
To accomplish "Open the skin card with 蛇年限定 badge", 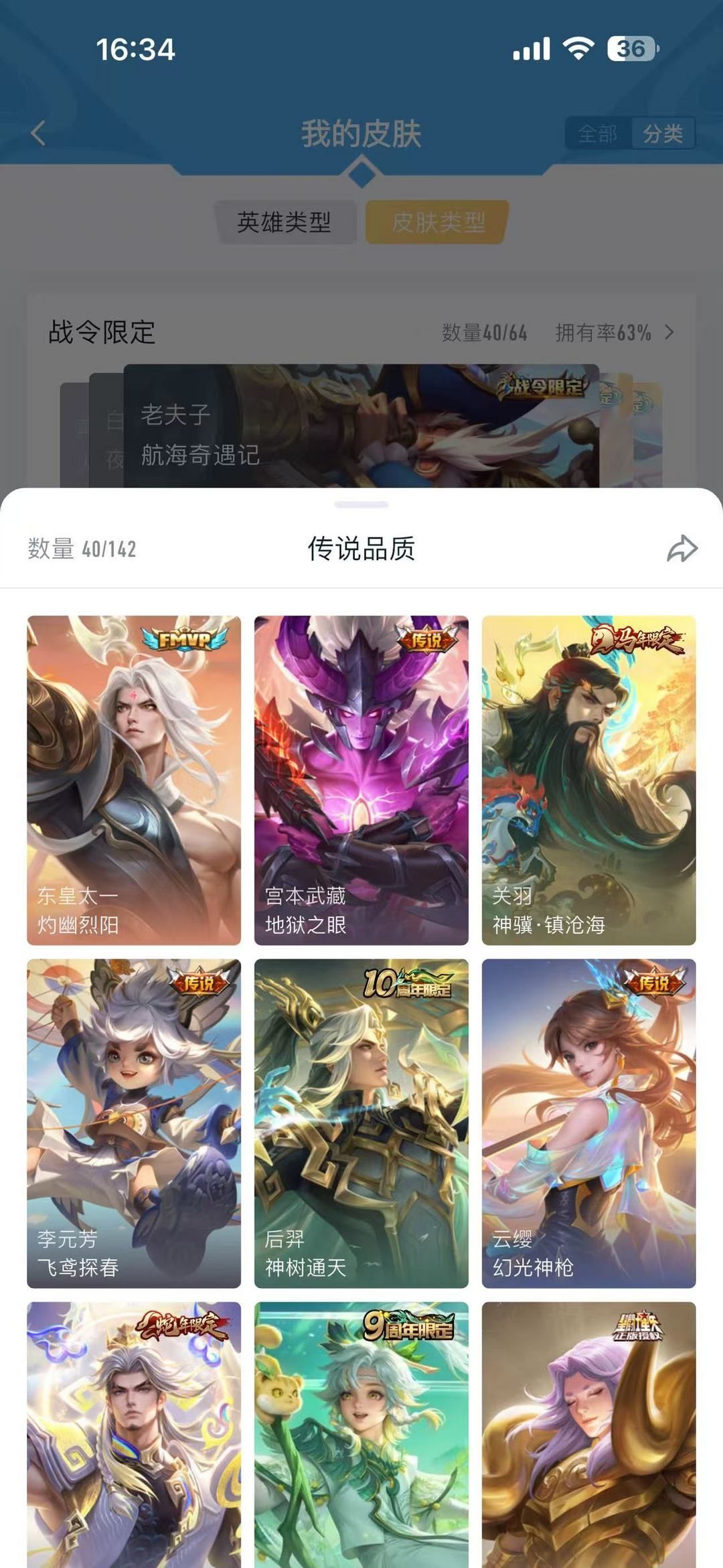I will point(134,1433).
